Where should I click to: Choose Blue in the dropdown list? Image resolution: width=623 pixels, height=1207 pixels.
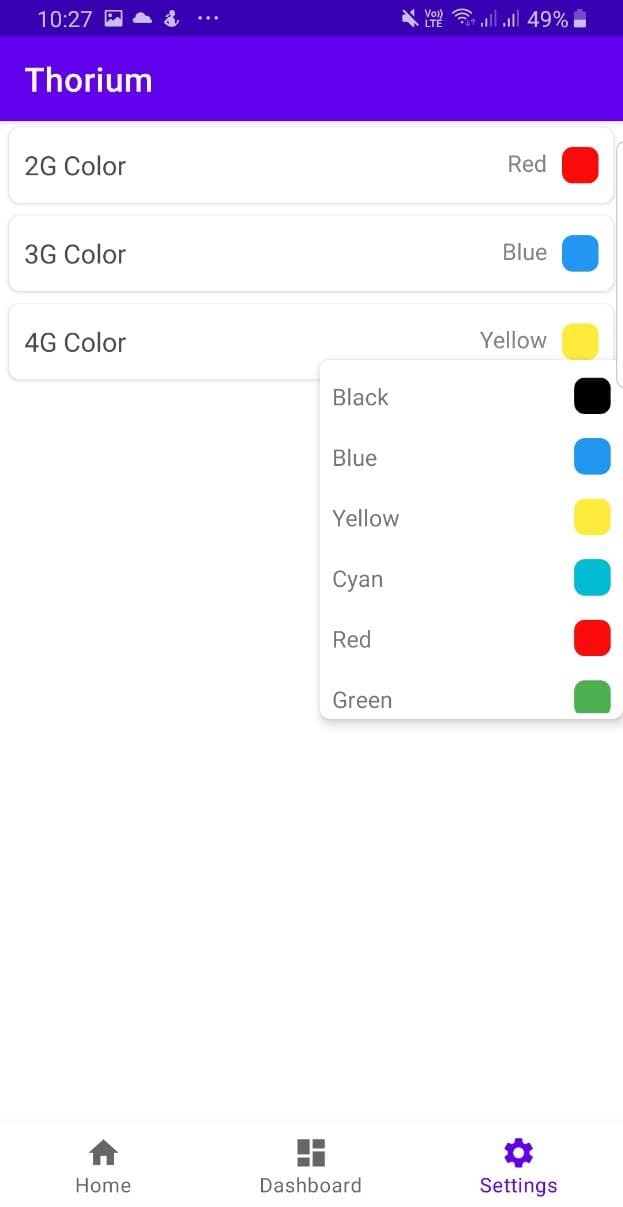tap(471, 457)
